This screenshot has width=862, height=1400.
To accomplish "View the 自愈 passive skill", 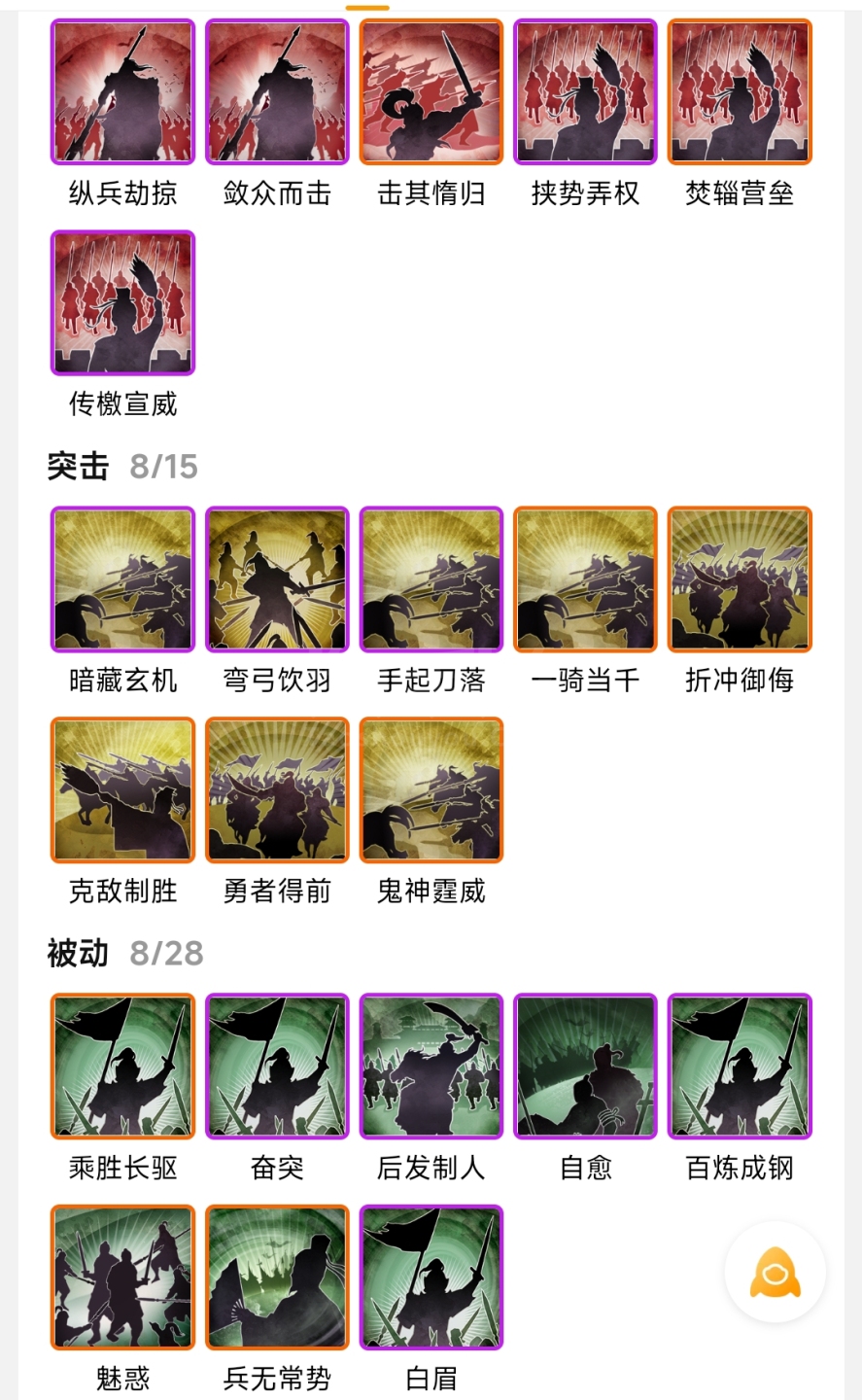I will (x=585, y=1066).
